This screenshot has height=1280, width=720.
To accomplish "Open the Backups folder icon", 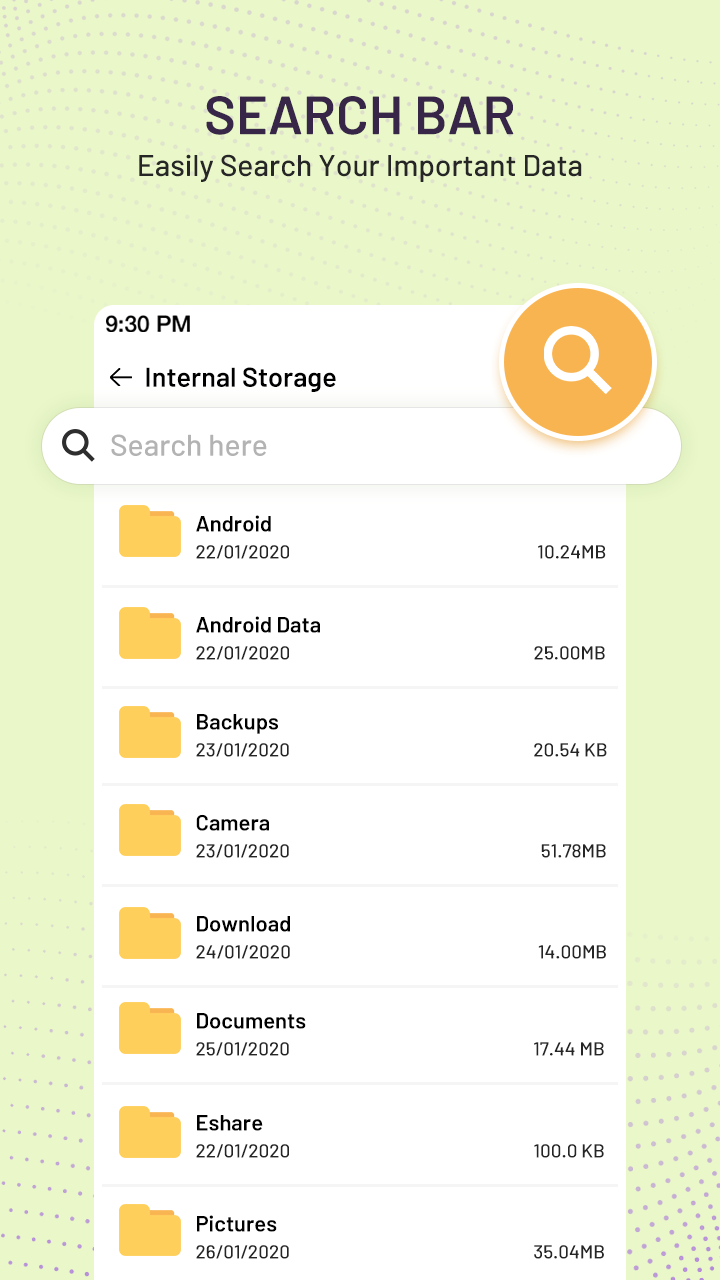I will coord(149,731).
